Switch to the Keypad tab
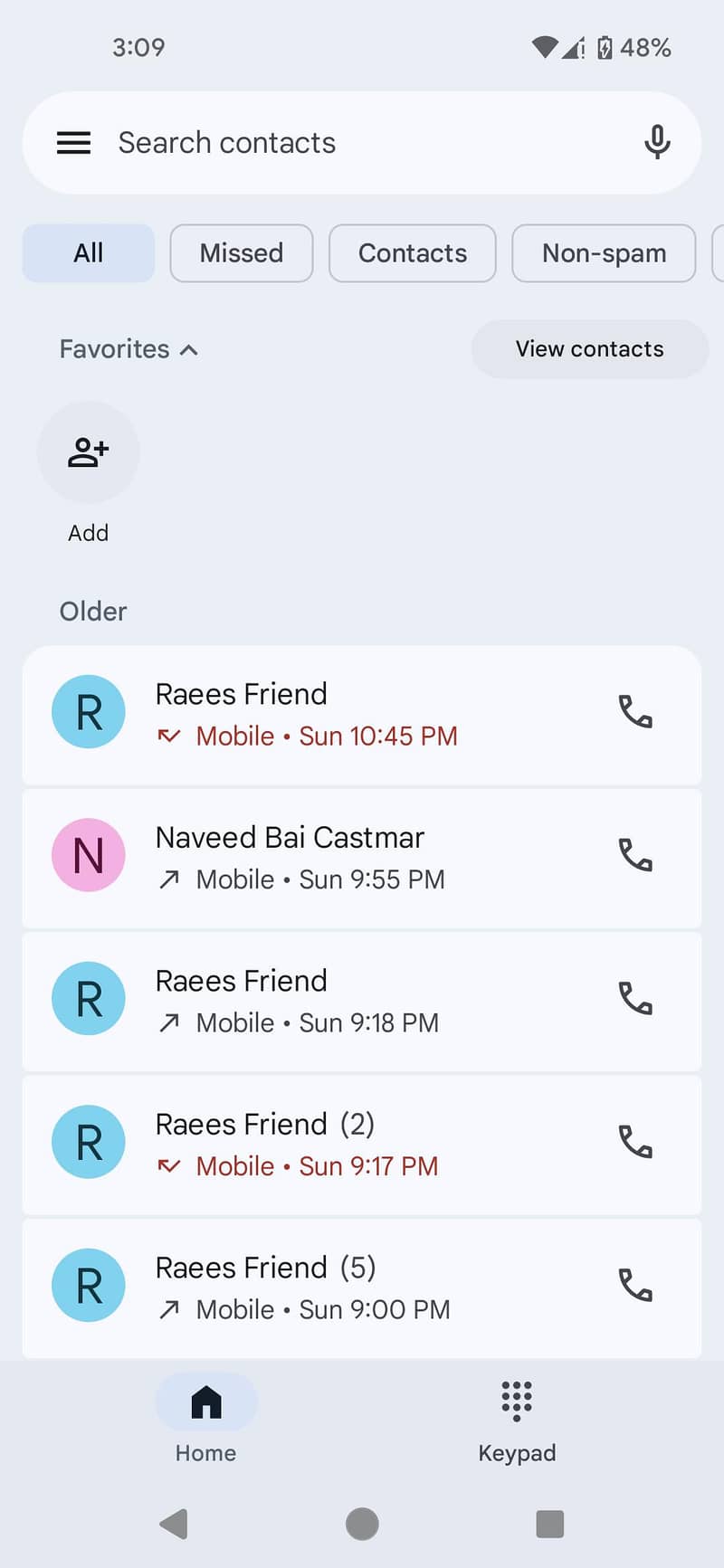724x1568 pixels. (517, 1417)
